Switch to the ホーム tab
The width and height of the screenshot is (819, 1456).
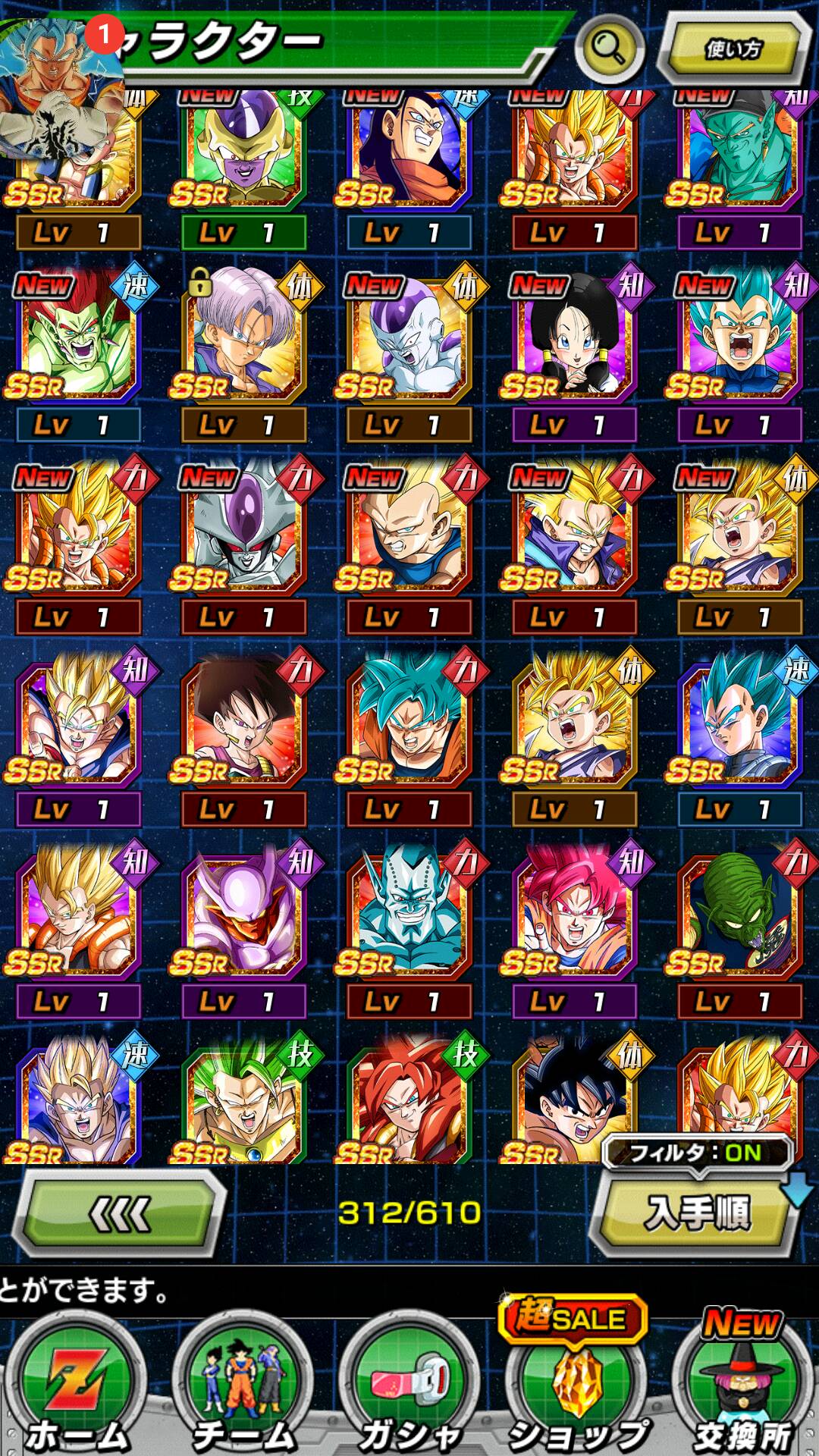click(76, 1392)
